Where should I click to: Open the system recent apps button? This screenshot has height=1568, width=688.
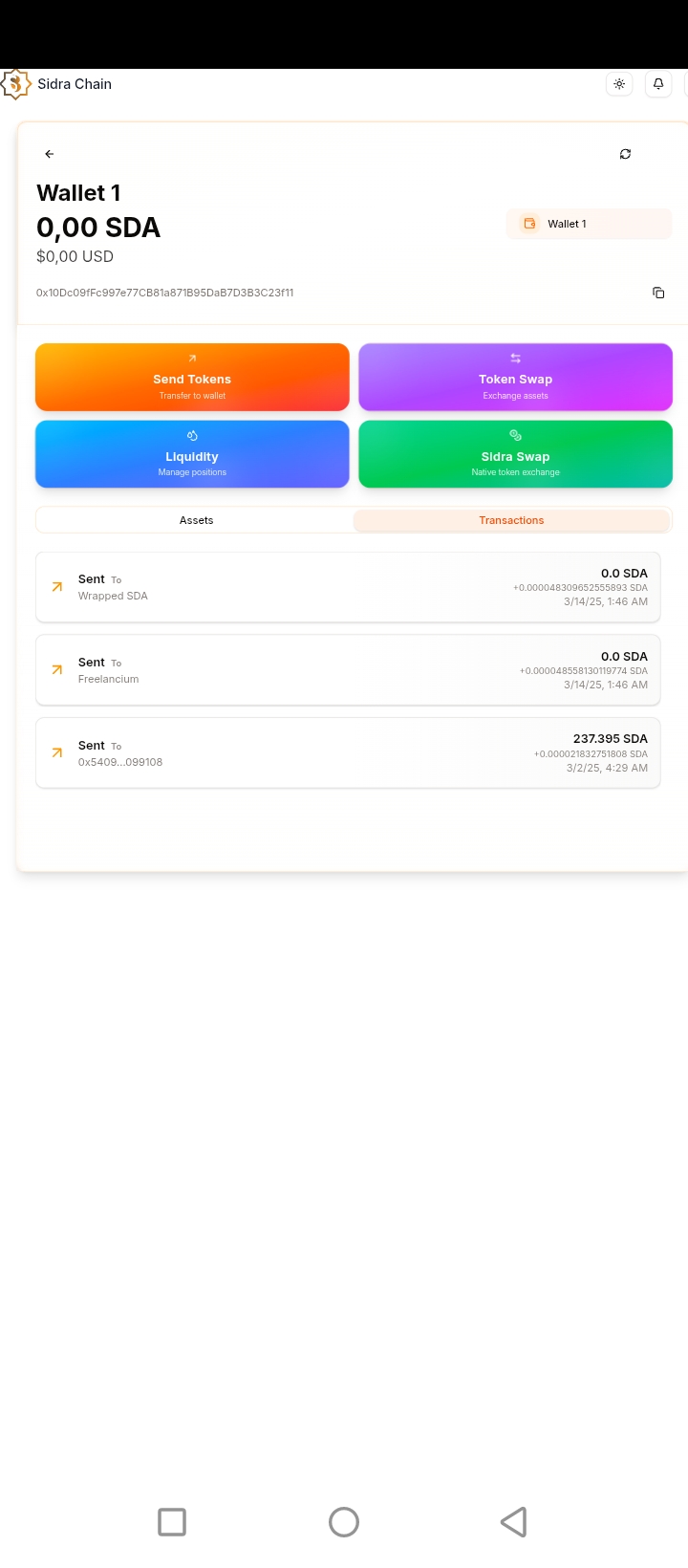(x=172, y=1521)
